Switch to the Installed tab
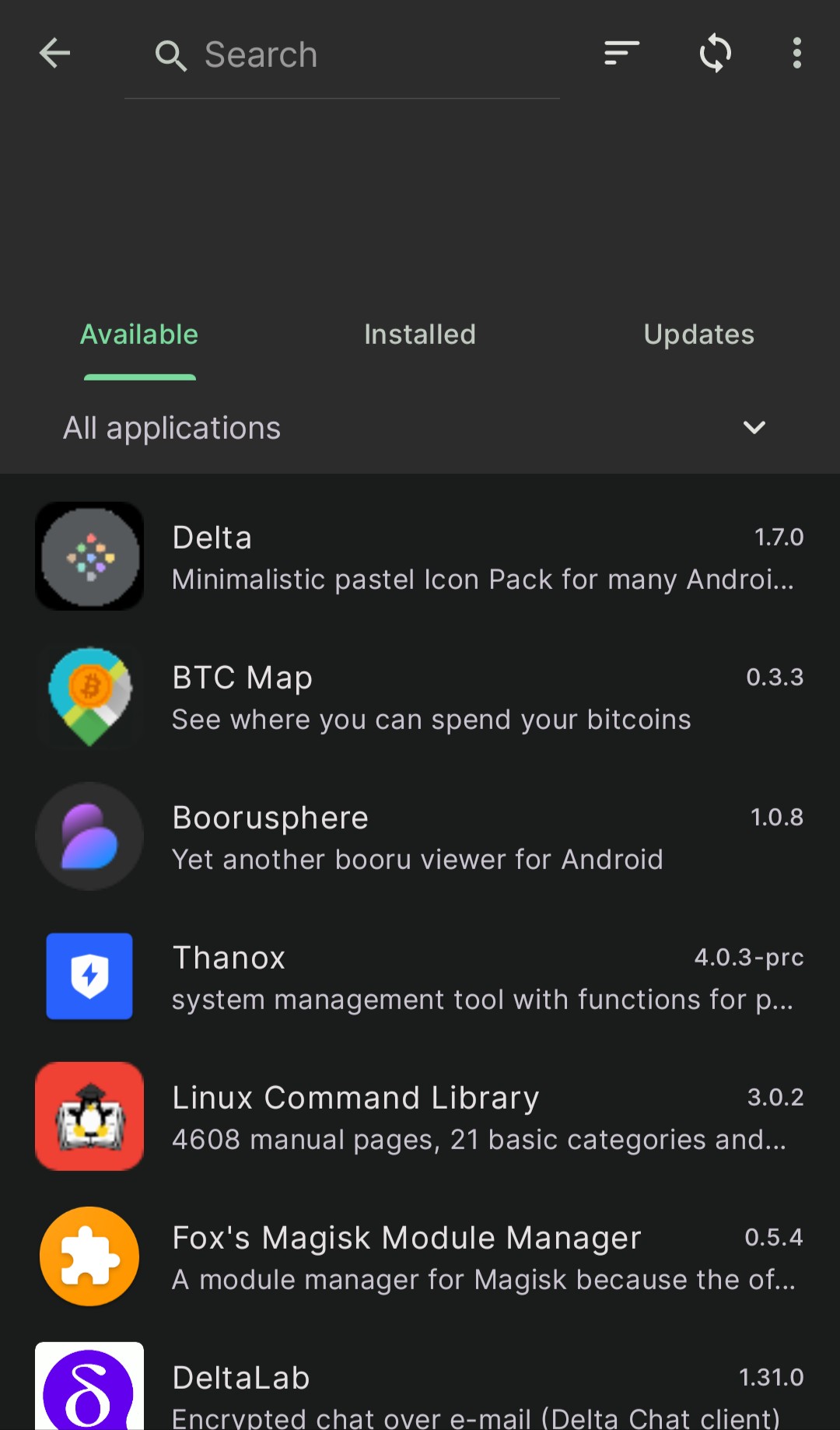 420,335
